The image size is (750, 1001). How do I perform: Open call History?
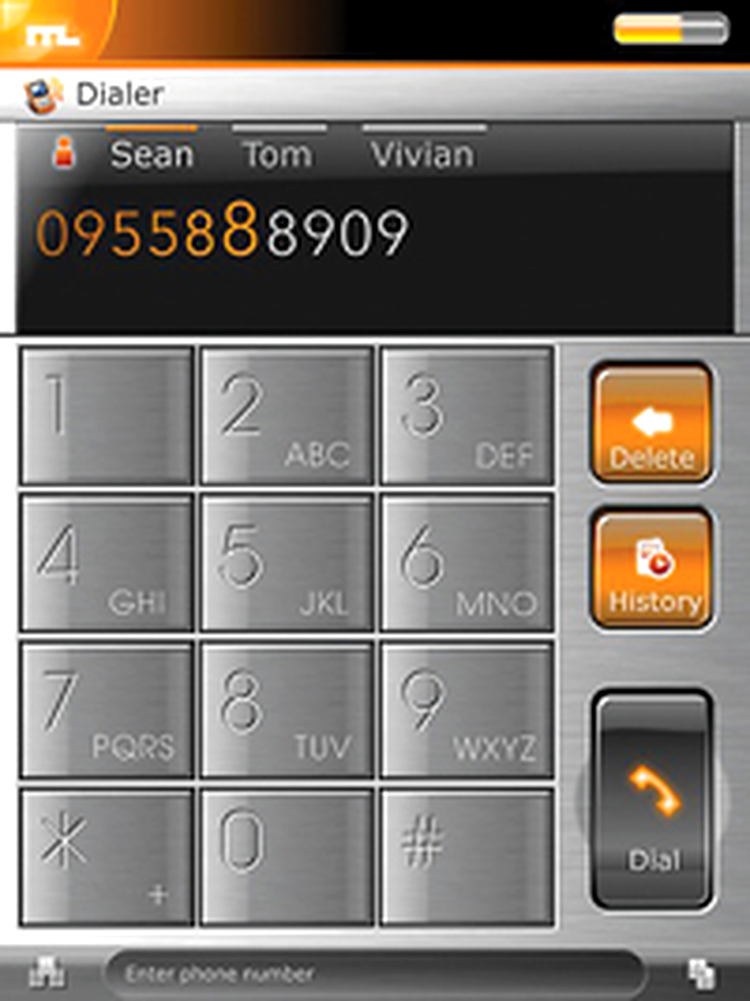point(652,569)
